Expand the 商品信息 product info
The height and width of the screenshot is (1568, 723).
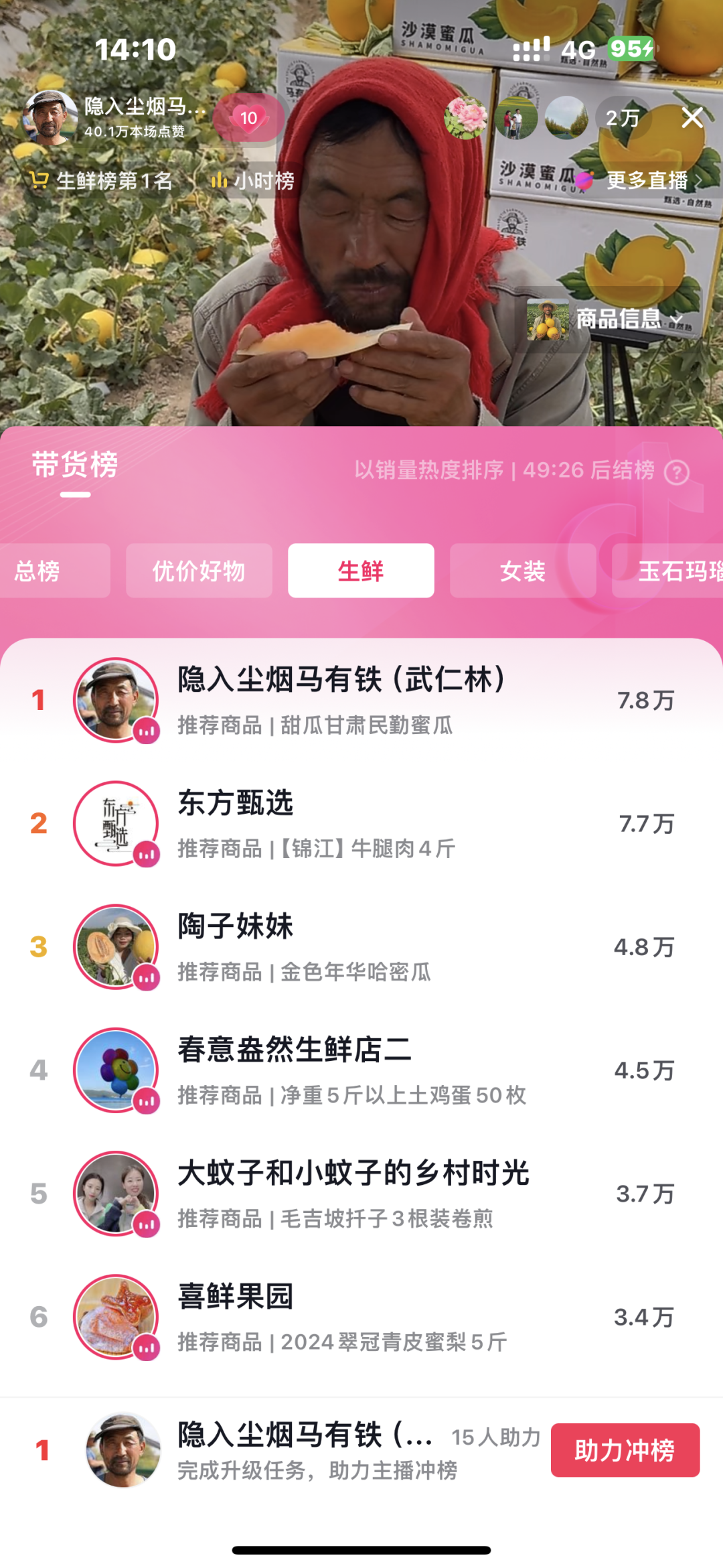click(605, 319)
